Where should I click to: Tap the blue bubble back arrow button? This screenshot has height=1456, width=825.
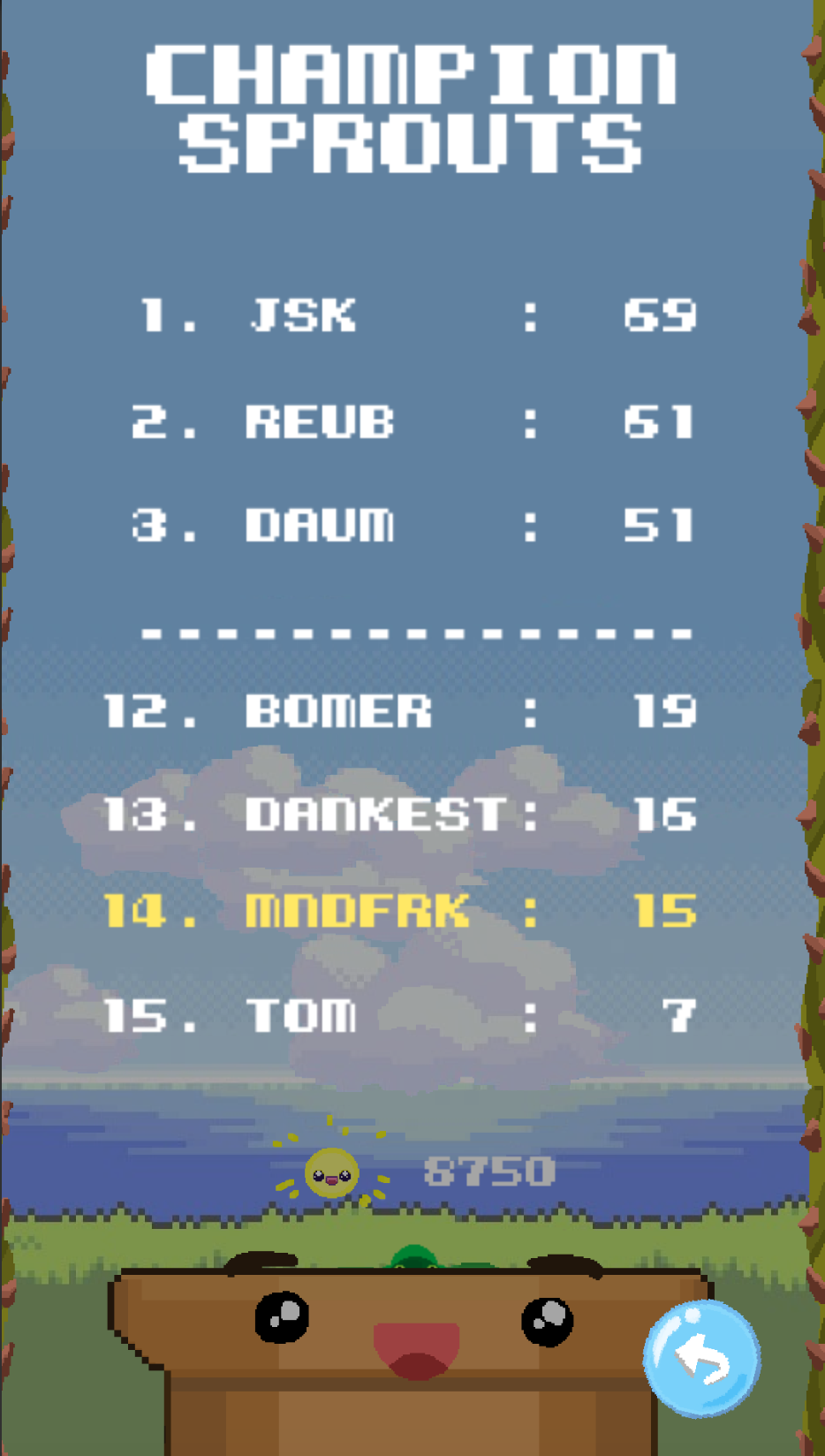701,1358
